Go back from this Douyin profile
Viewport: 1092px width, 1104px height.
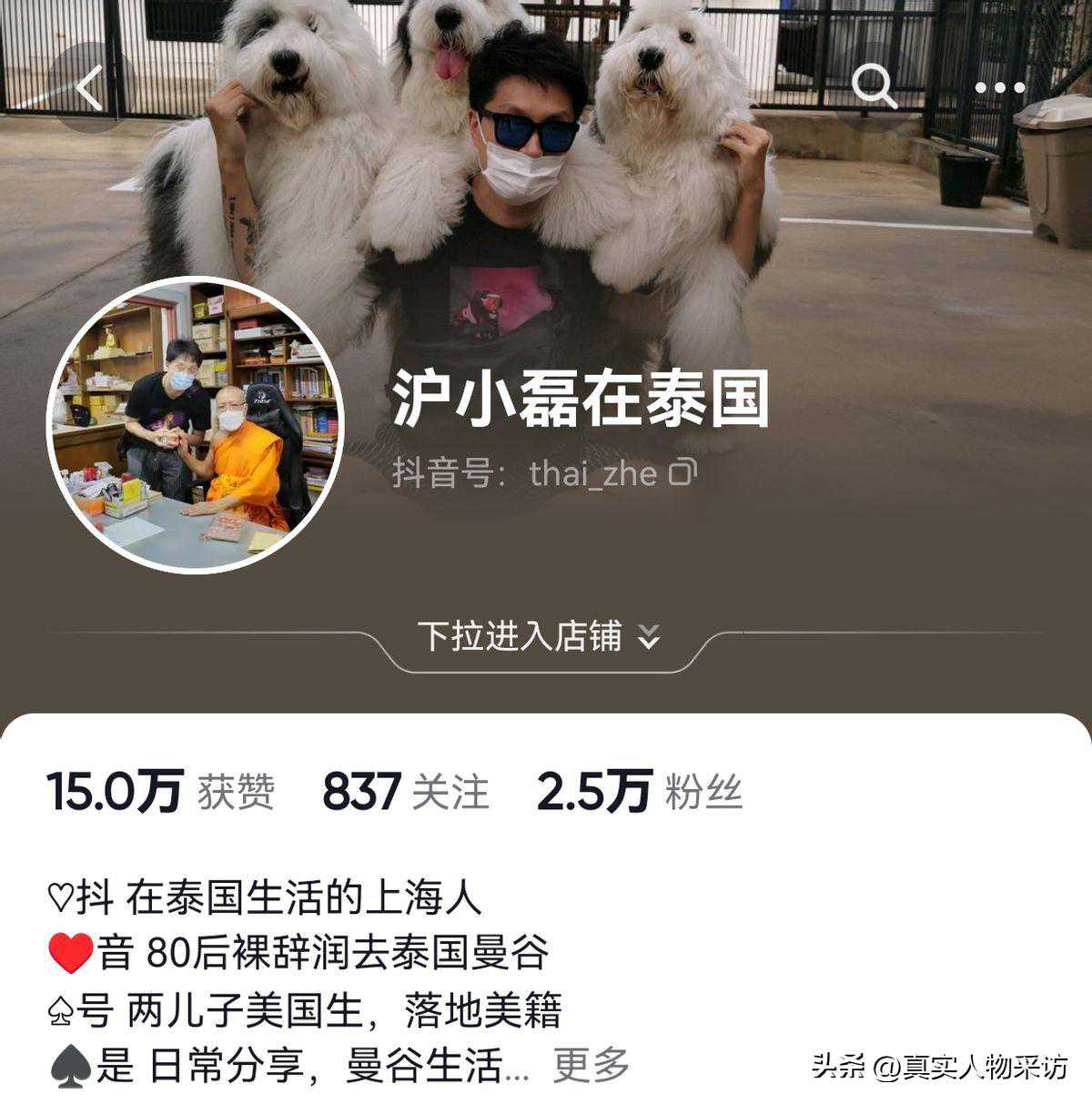89,88
